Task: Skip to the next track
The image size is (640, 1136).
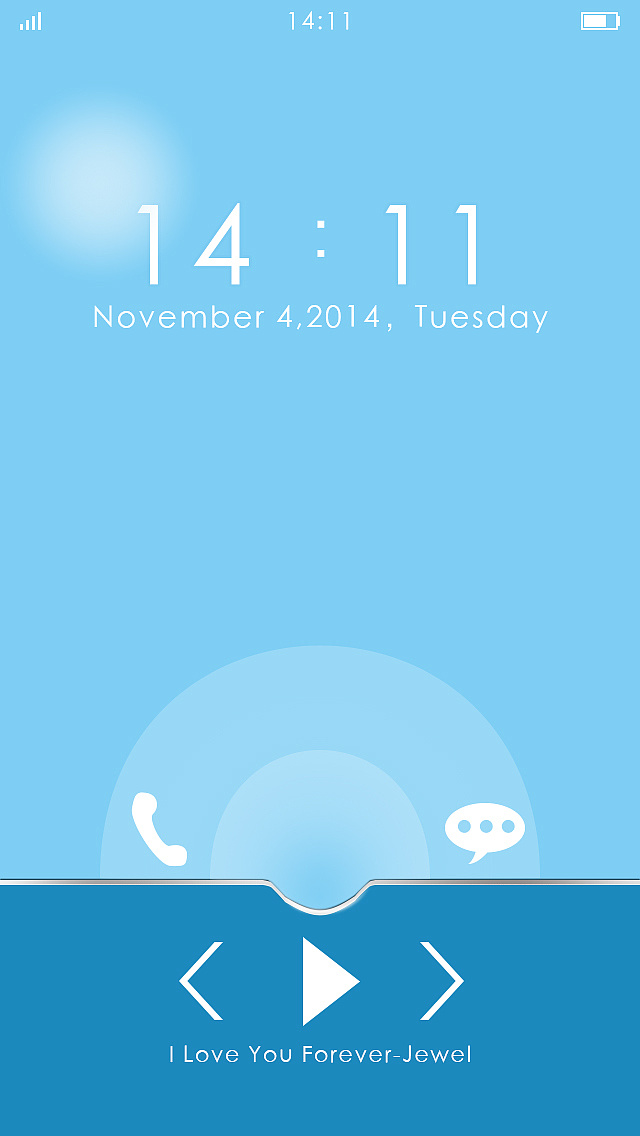Action: (441, 981)
